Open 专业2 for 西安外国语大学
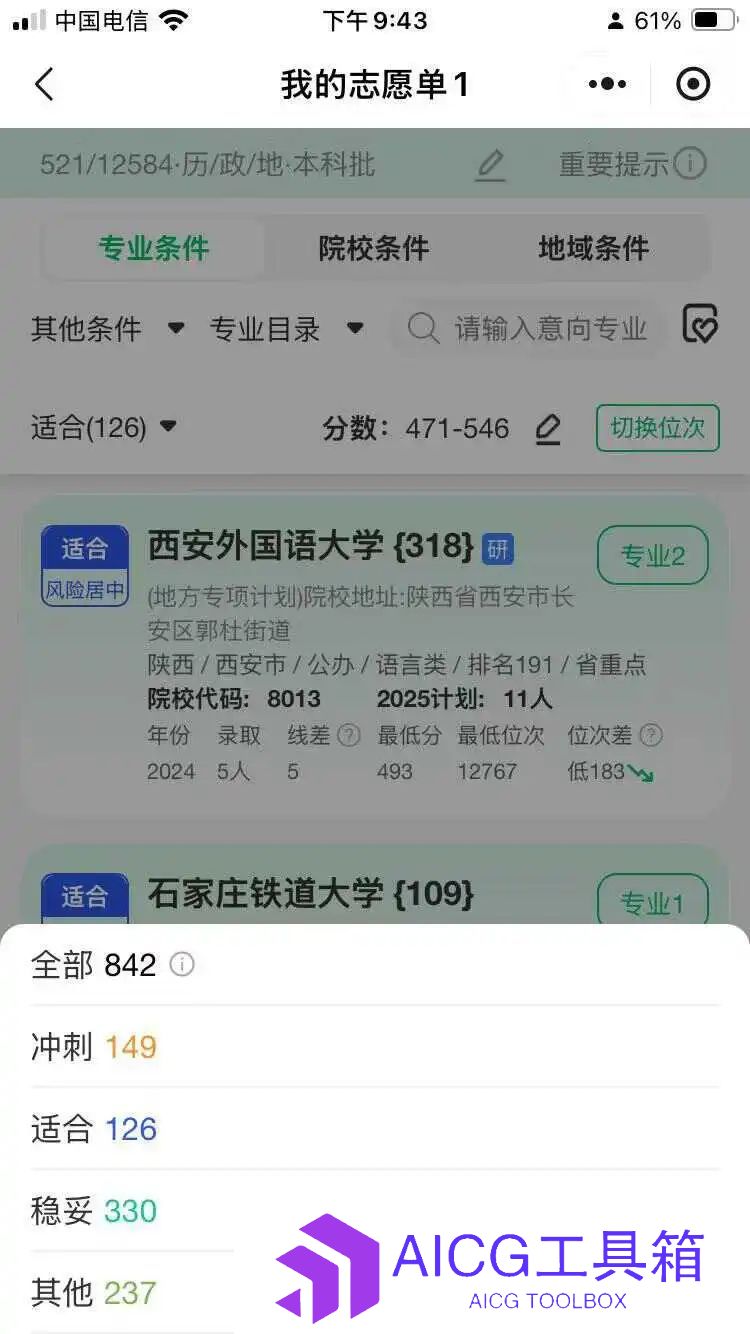The image size is (750, 1334). 652,556
